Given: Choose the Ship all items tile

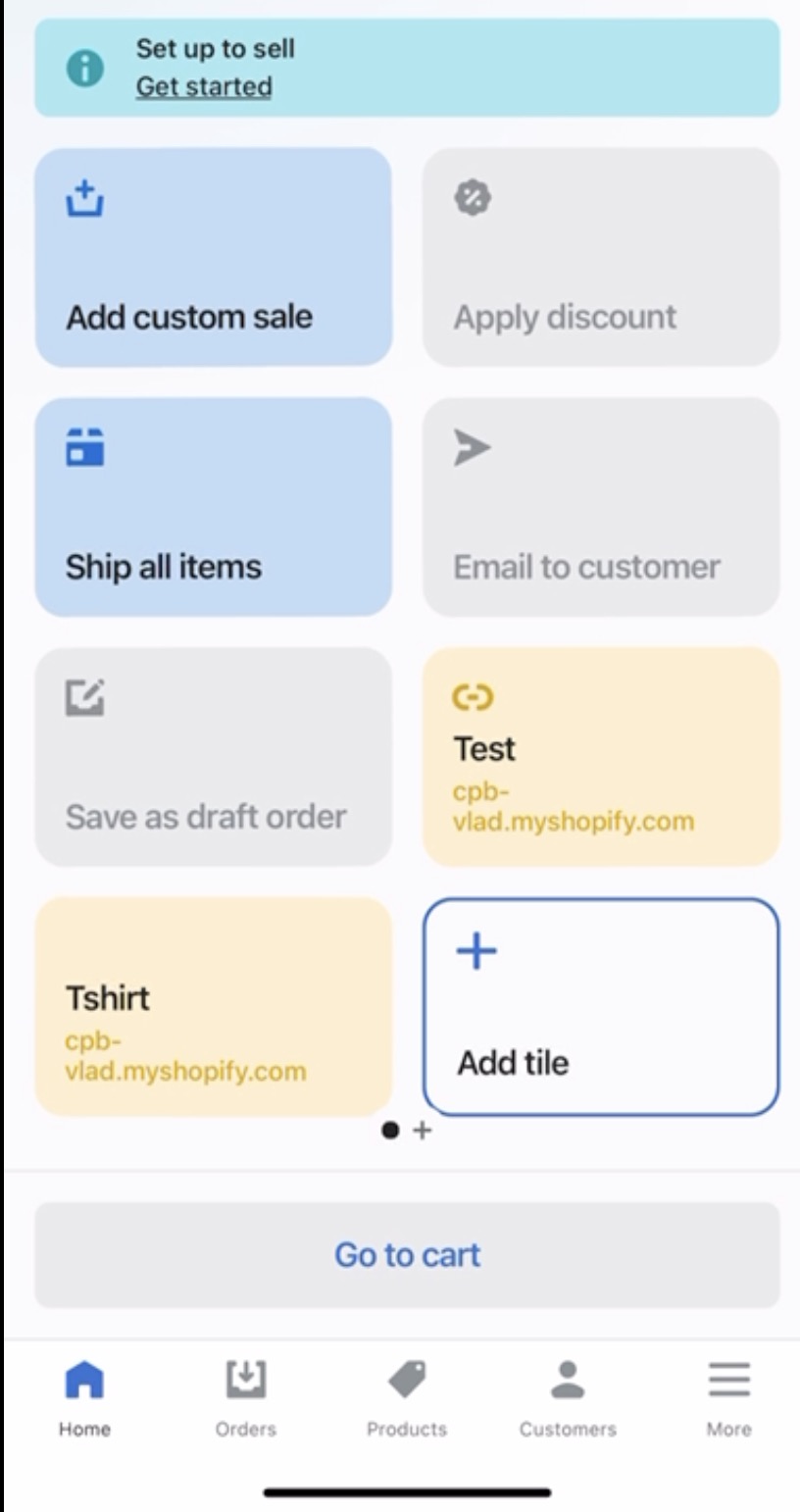Looking at the screenshot, I should pos(214,506).
